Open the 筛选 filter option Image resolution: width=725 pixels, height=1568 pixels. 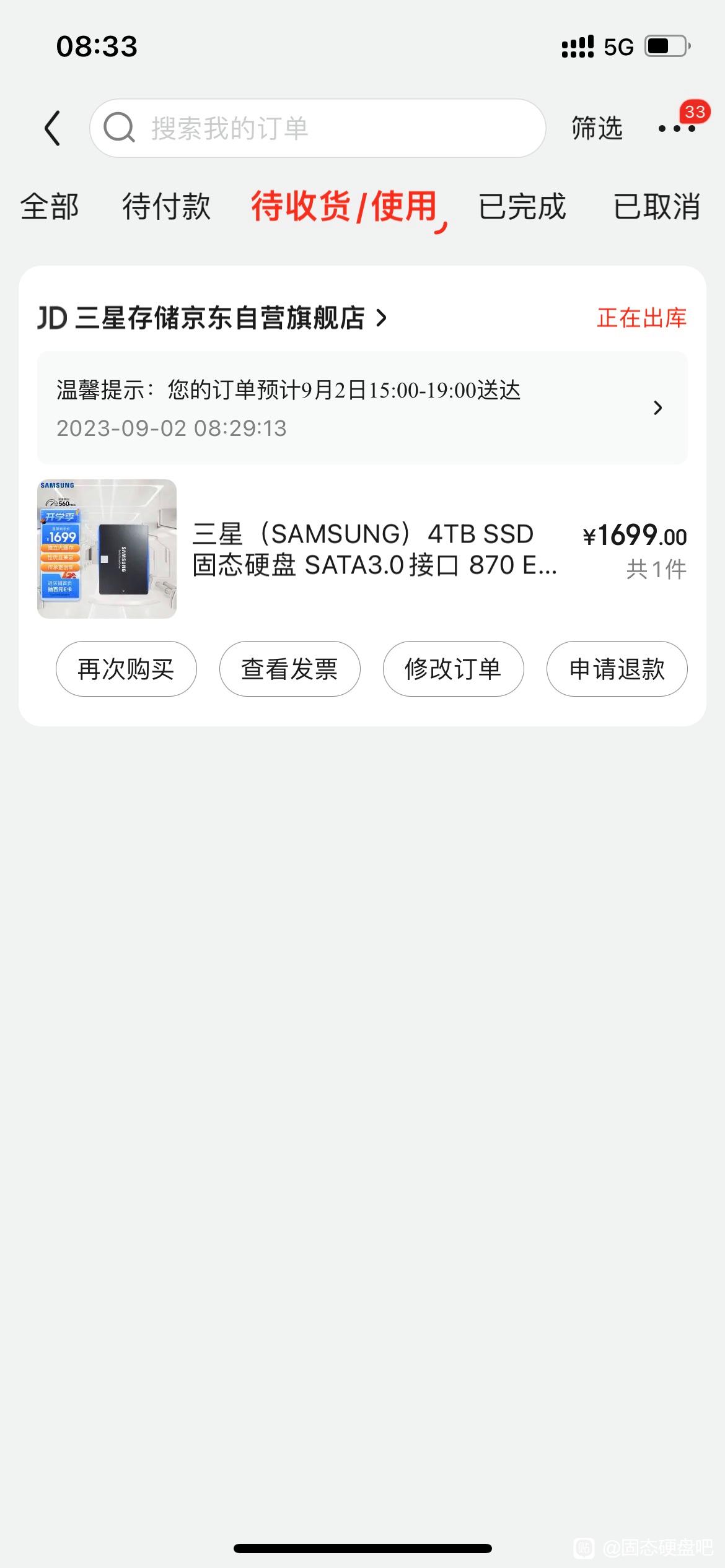pyautogui.click(x=597, y=128)
